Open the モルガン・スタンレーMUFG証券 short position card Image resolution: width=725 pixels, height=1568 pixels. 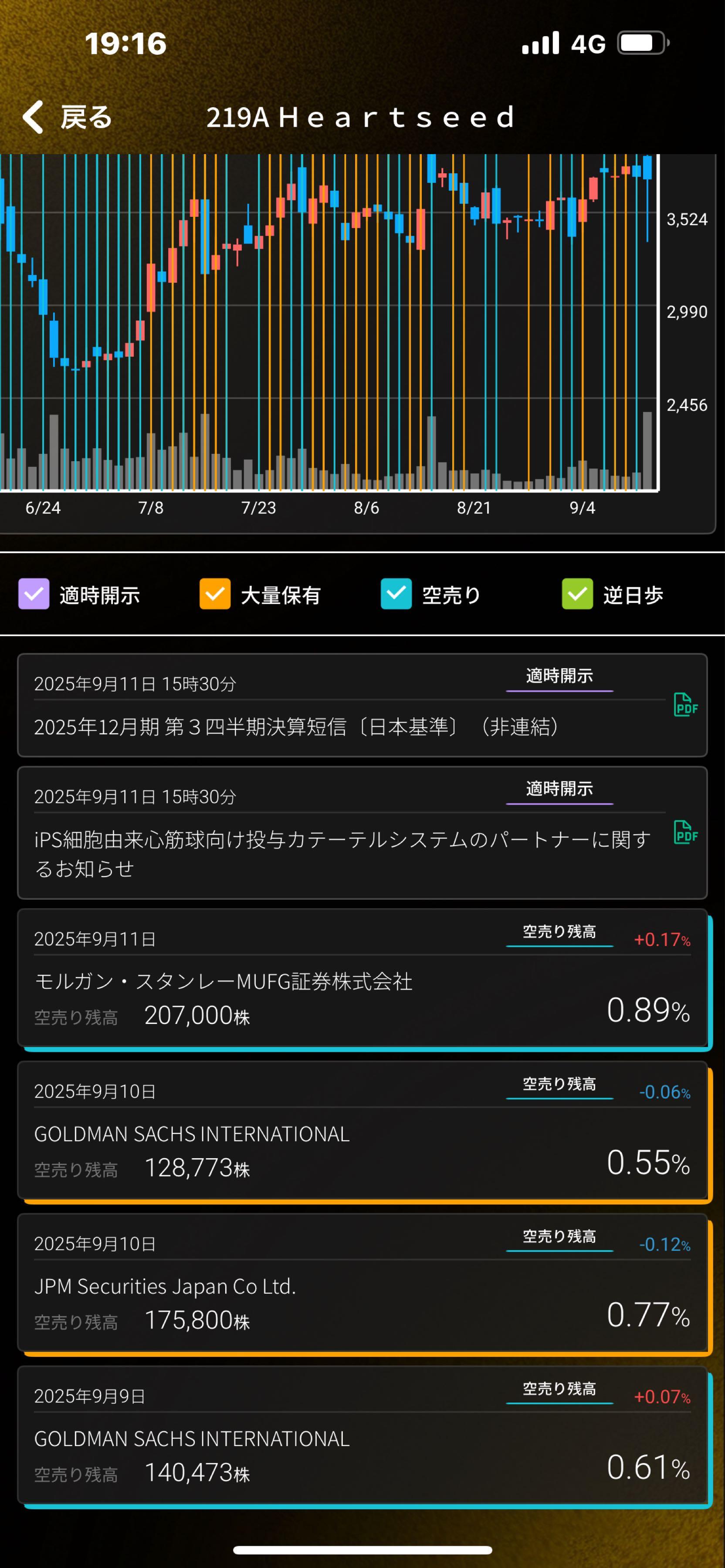tap(363, 978)
